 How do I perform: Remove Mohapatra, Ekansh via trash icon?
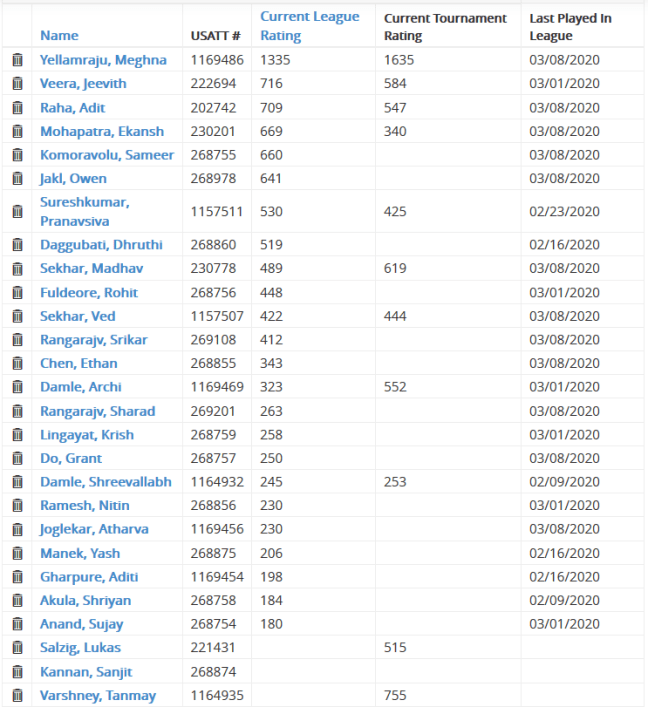point(17,132)
